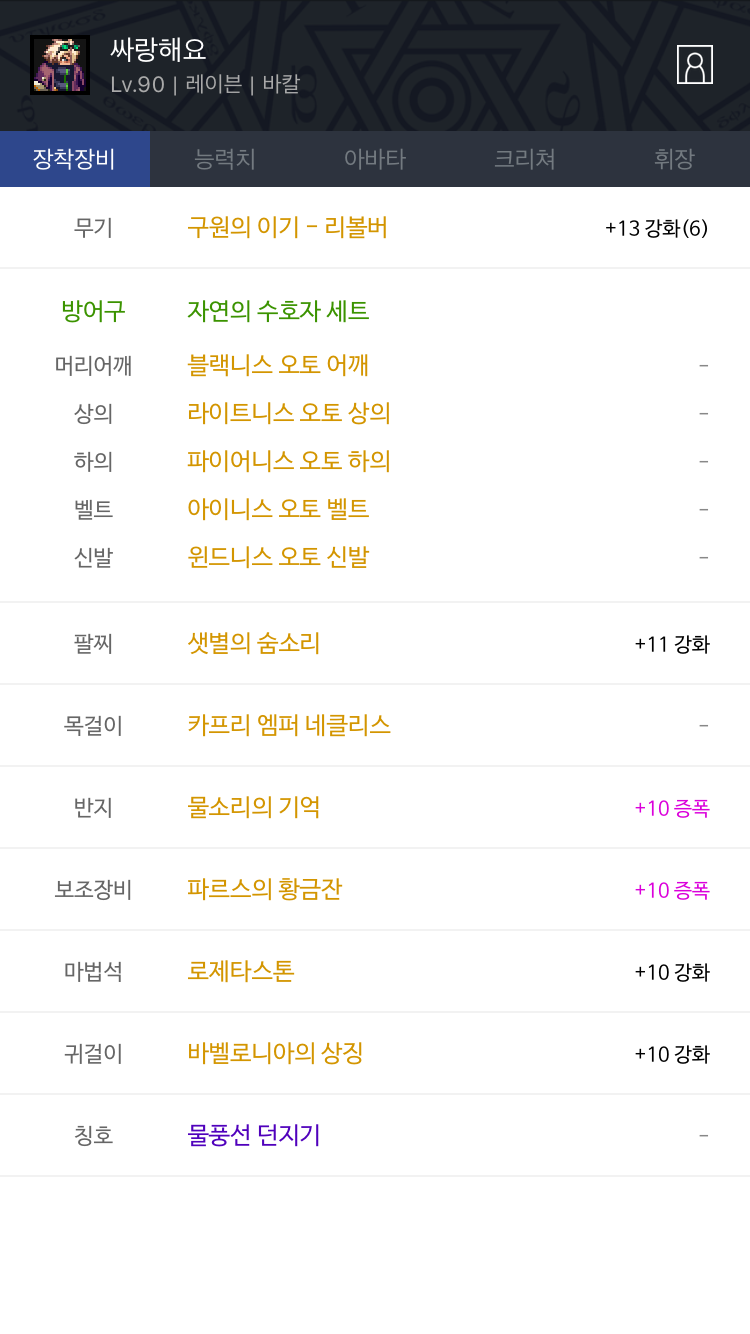Switch to the 아바타 tab
The height and width of the screenshot is (1334, 750).
click(375, 159)
